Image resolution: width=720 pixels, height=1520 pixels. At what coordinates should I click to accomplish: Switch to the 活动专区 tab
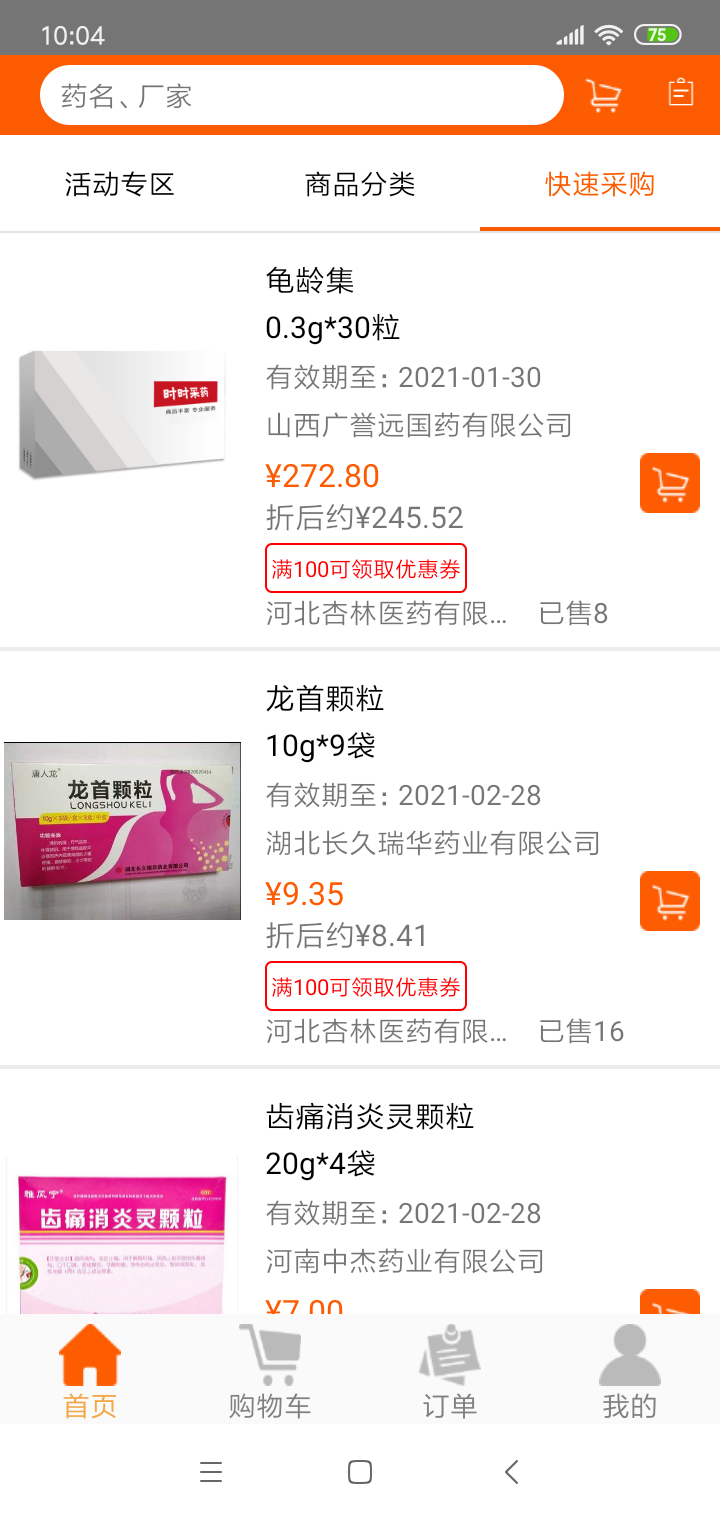coord(120,184)
